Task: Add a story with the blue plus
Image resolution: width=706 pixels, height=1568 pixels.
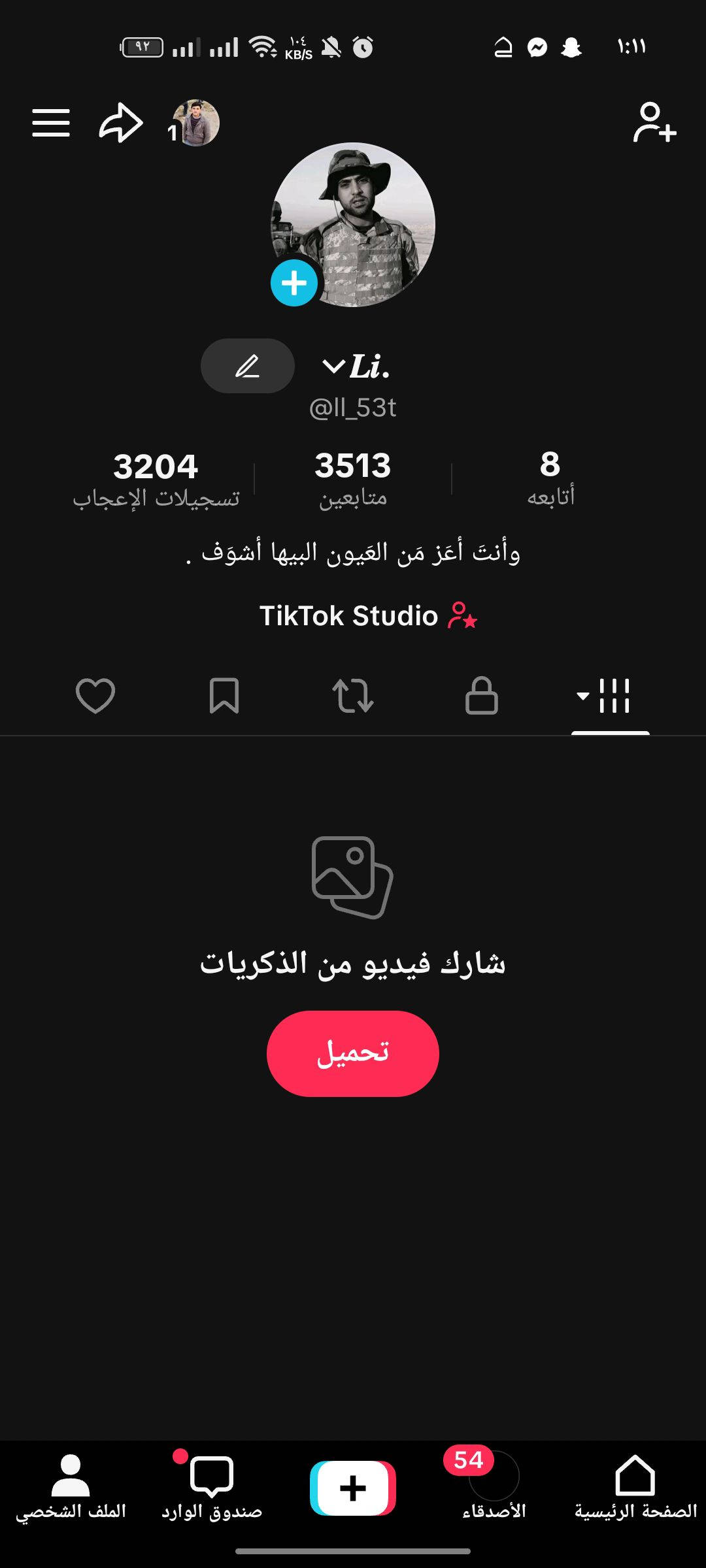Action: pyautogui.click(x=294, y=283)
